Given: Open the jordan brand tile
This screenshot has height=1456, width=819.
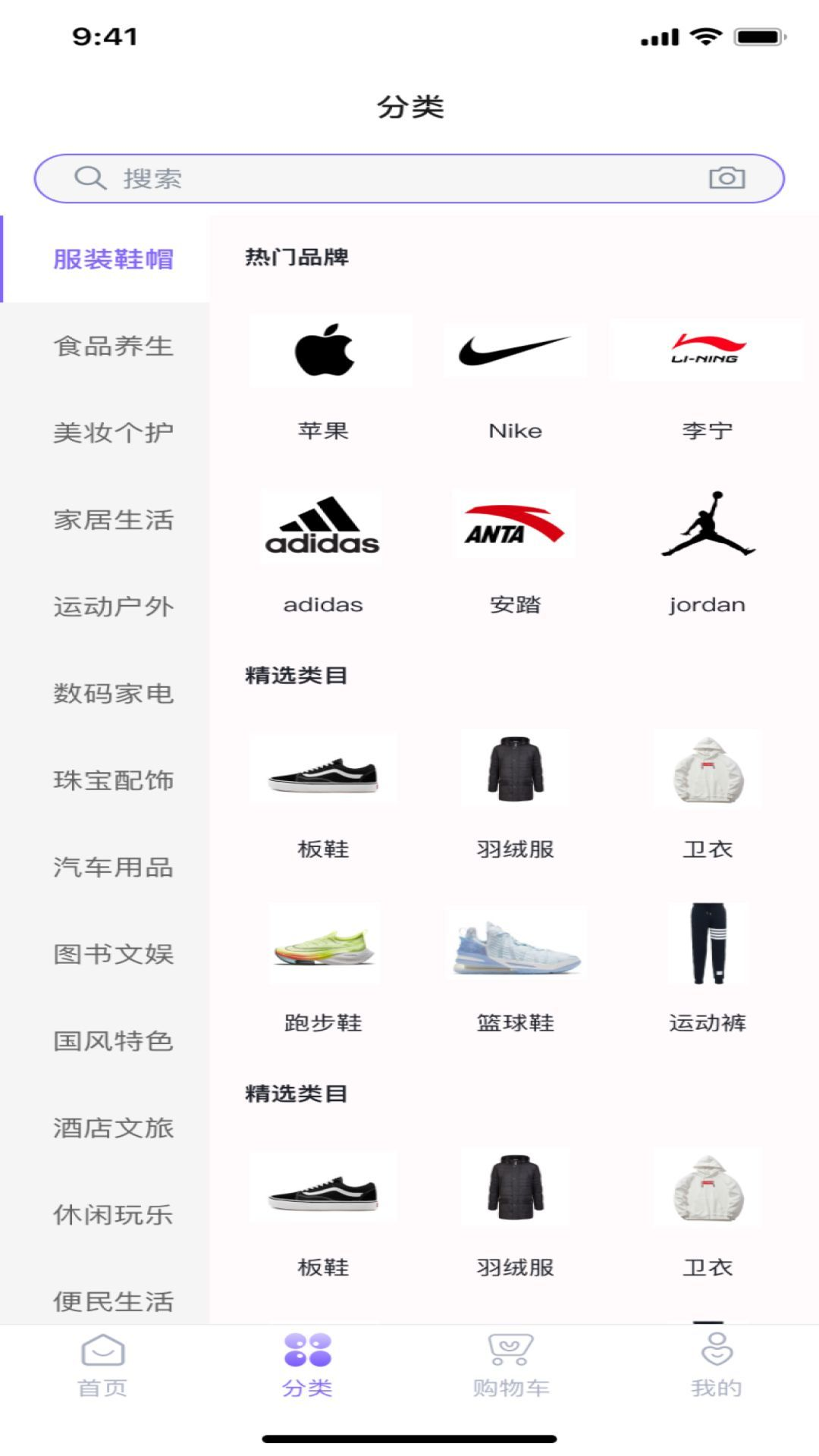Looking at the screenshot, I should tap(707, 550).
